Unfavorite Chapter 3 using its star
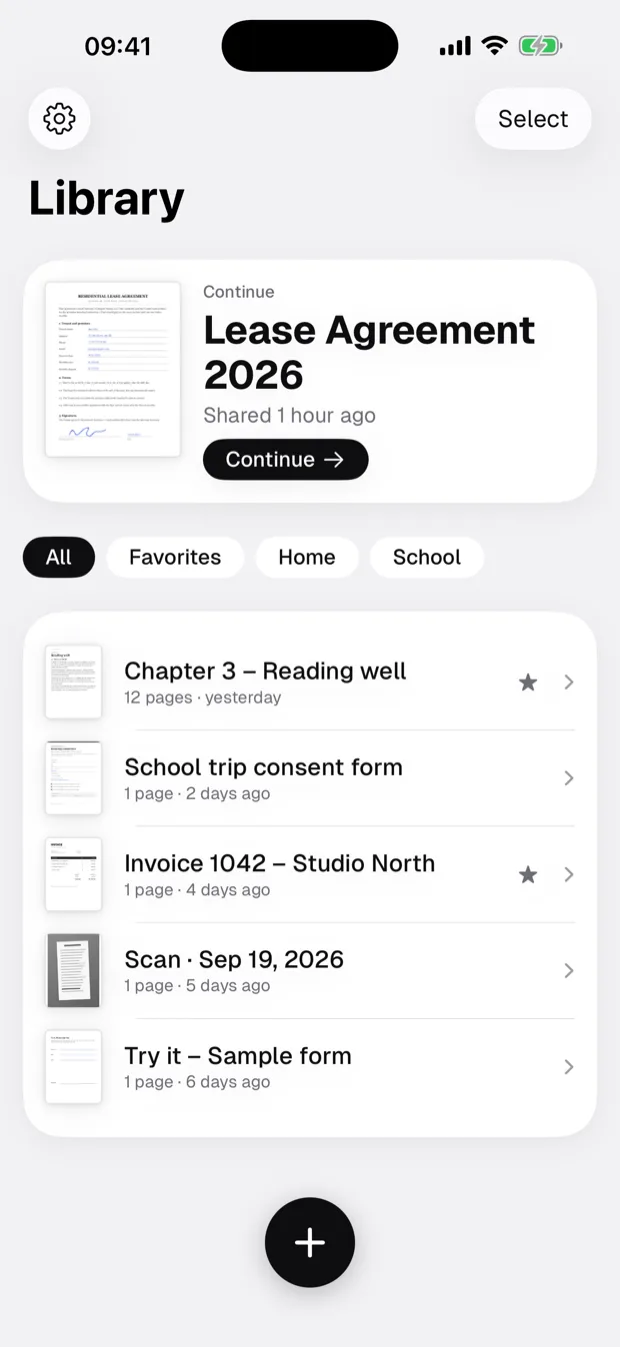This screenshot has width=620, height=1347. (528, 682)
